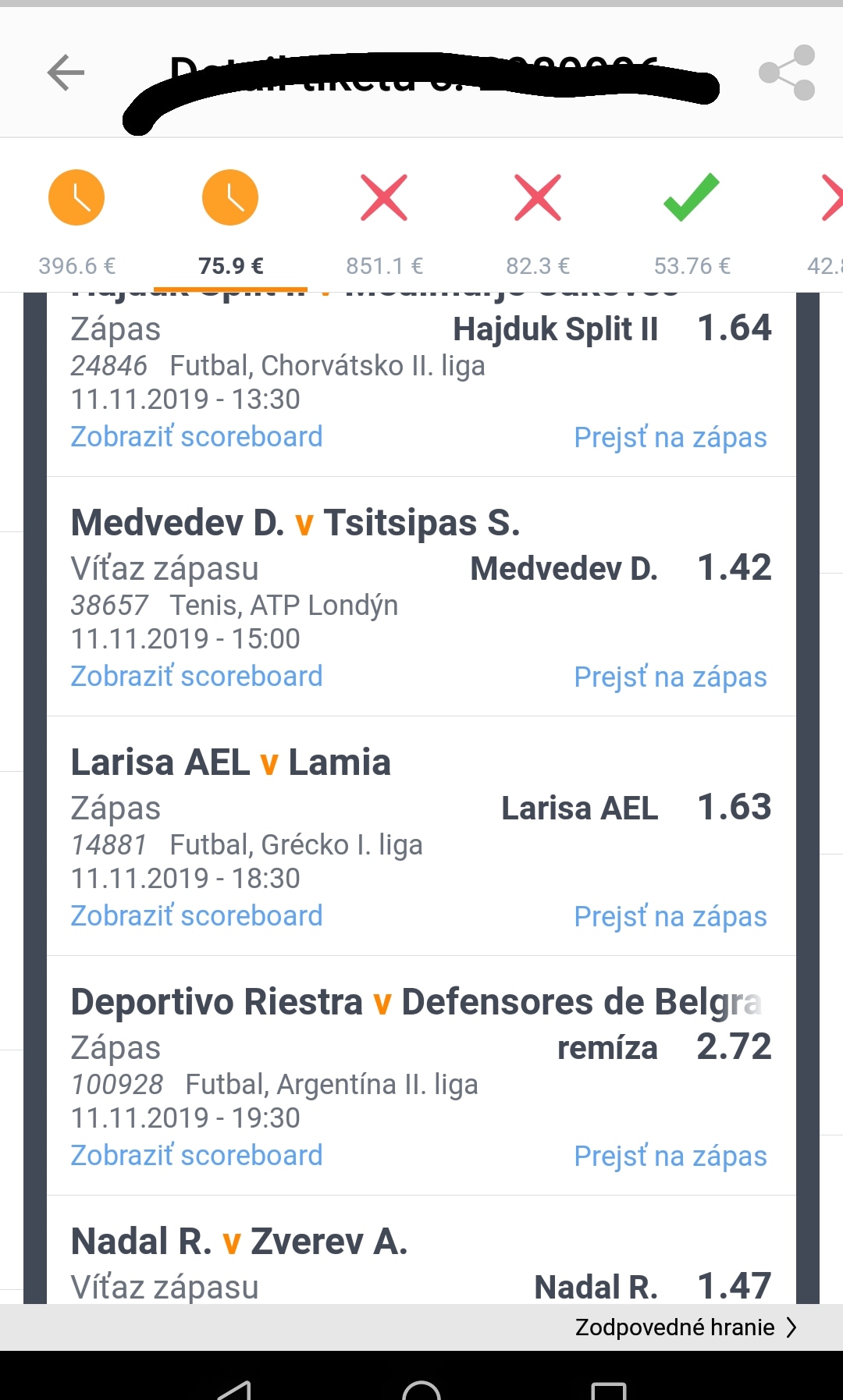Show scoreboard for Deportivo Riestra match
Screen dimensions: 843x1400
pos(197,1156)
